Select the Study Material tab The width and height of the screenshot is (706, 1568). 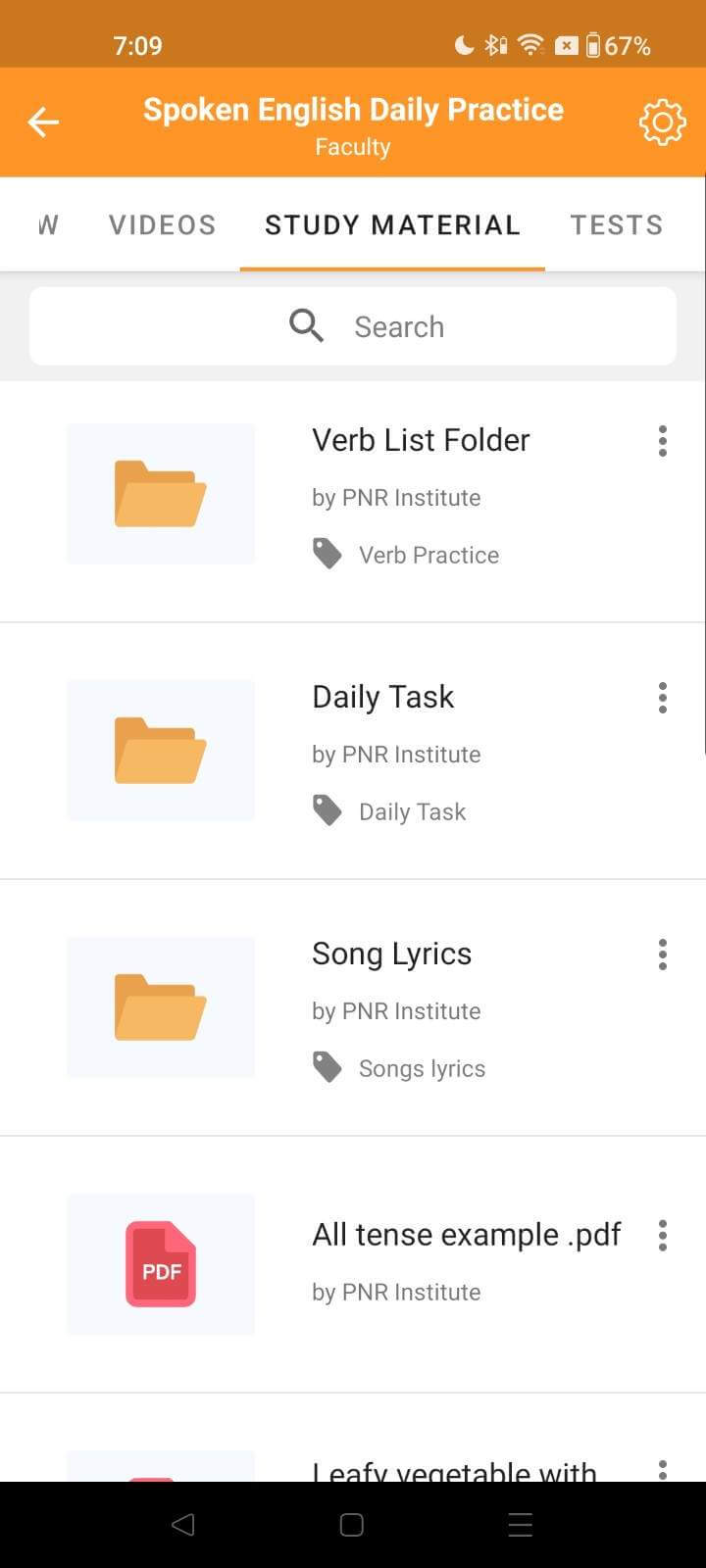[x=392, y=225]
